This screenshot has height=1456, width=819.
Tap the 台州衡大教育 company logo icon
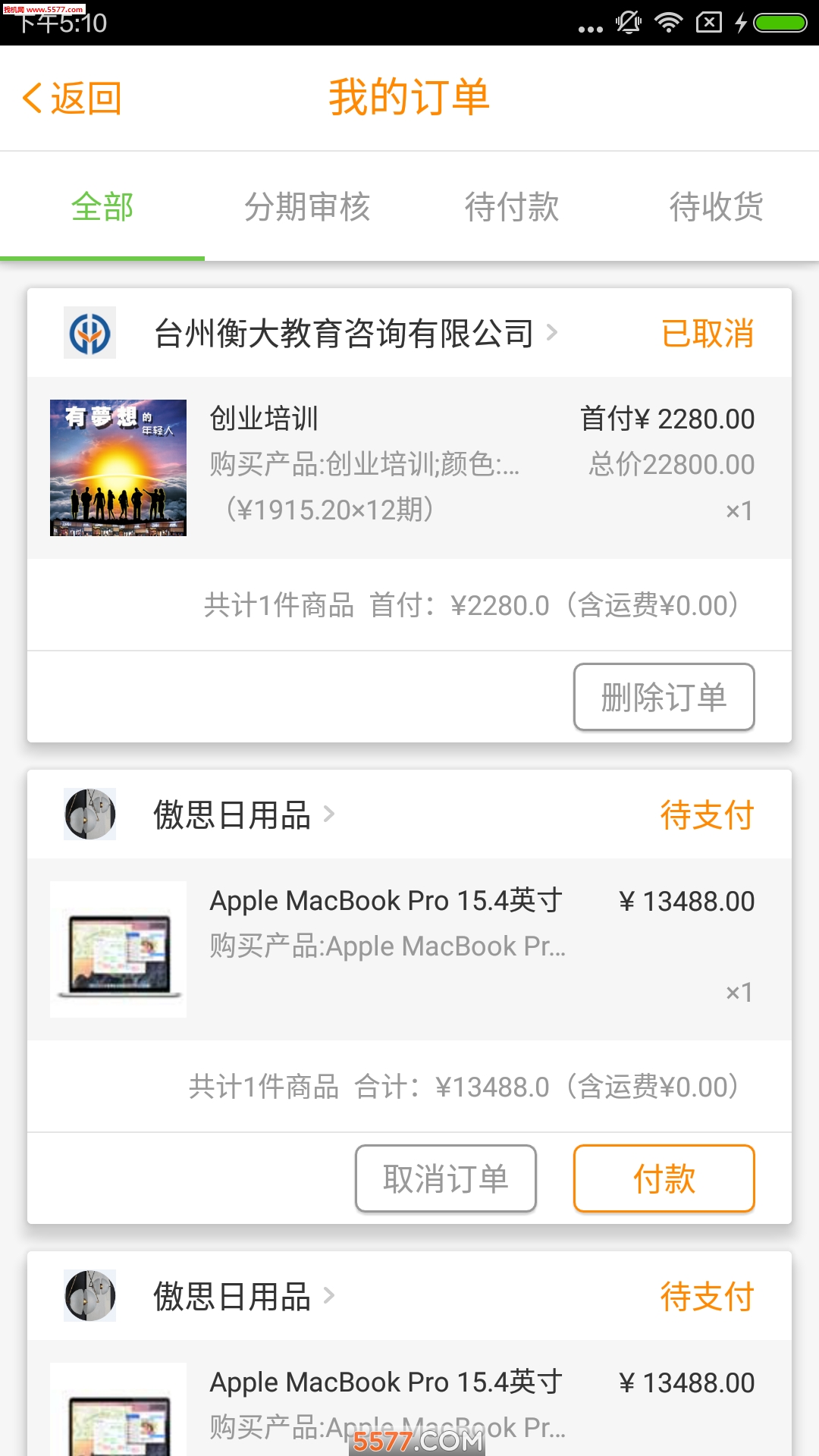89,332
